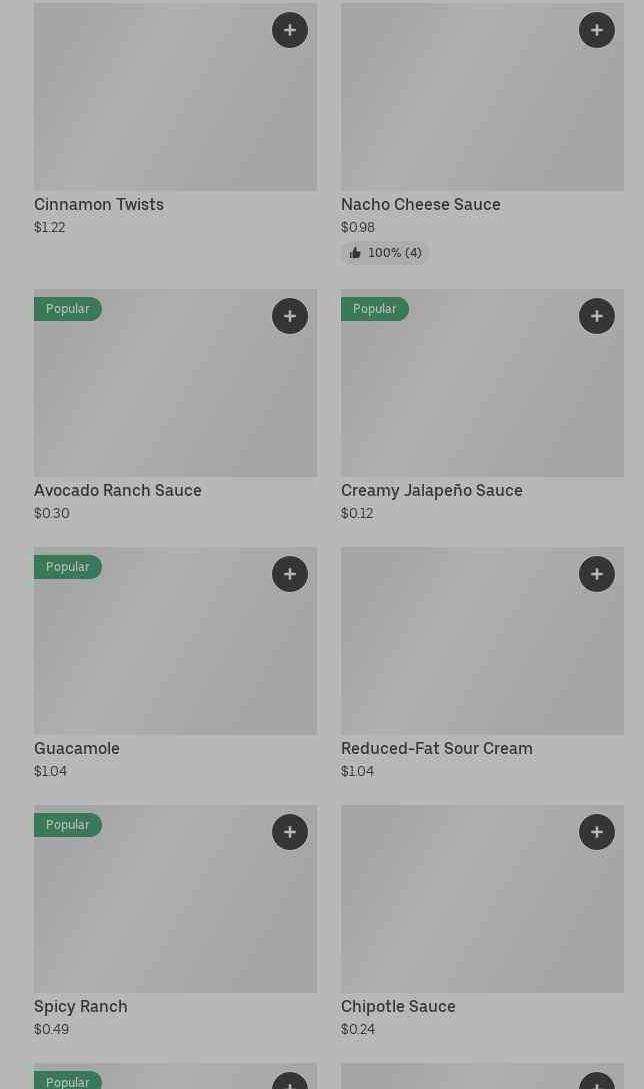View Guacamole item details
The height and width of the screenshot is (1089, 644).
175,663
